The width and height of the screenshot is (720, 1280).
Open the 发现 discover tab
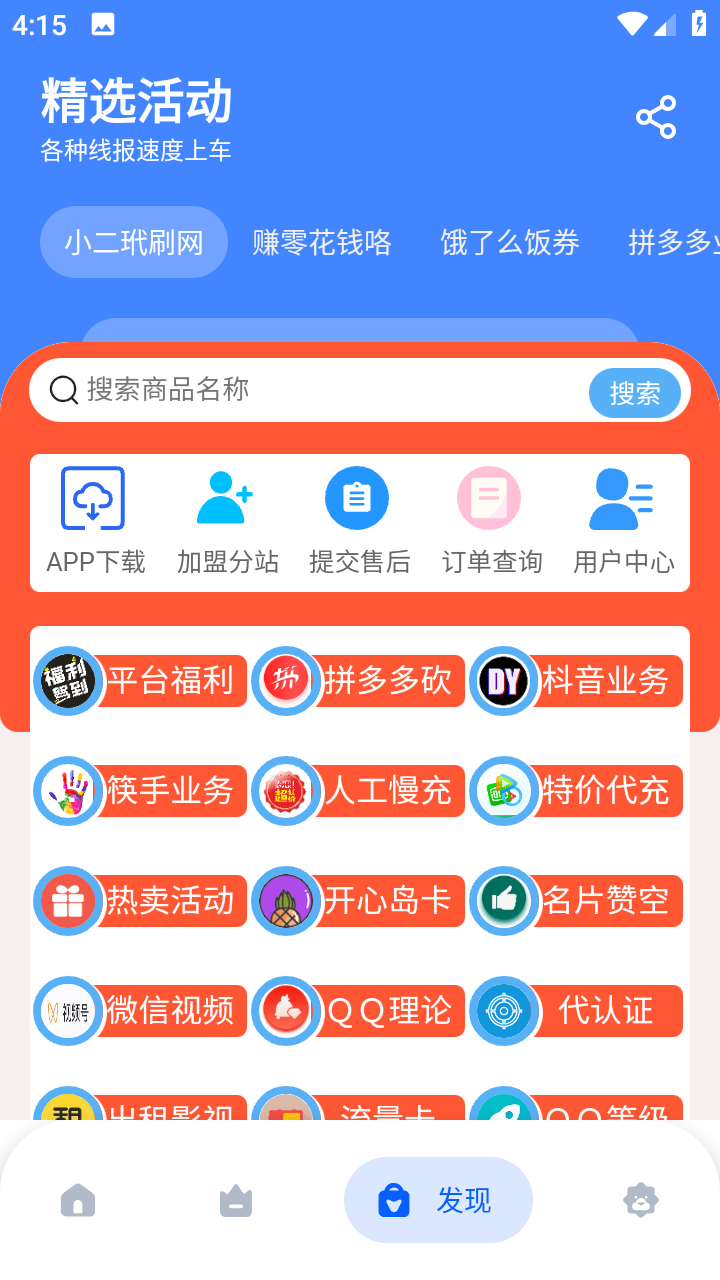[x=437, y=1199]
